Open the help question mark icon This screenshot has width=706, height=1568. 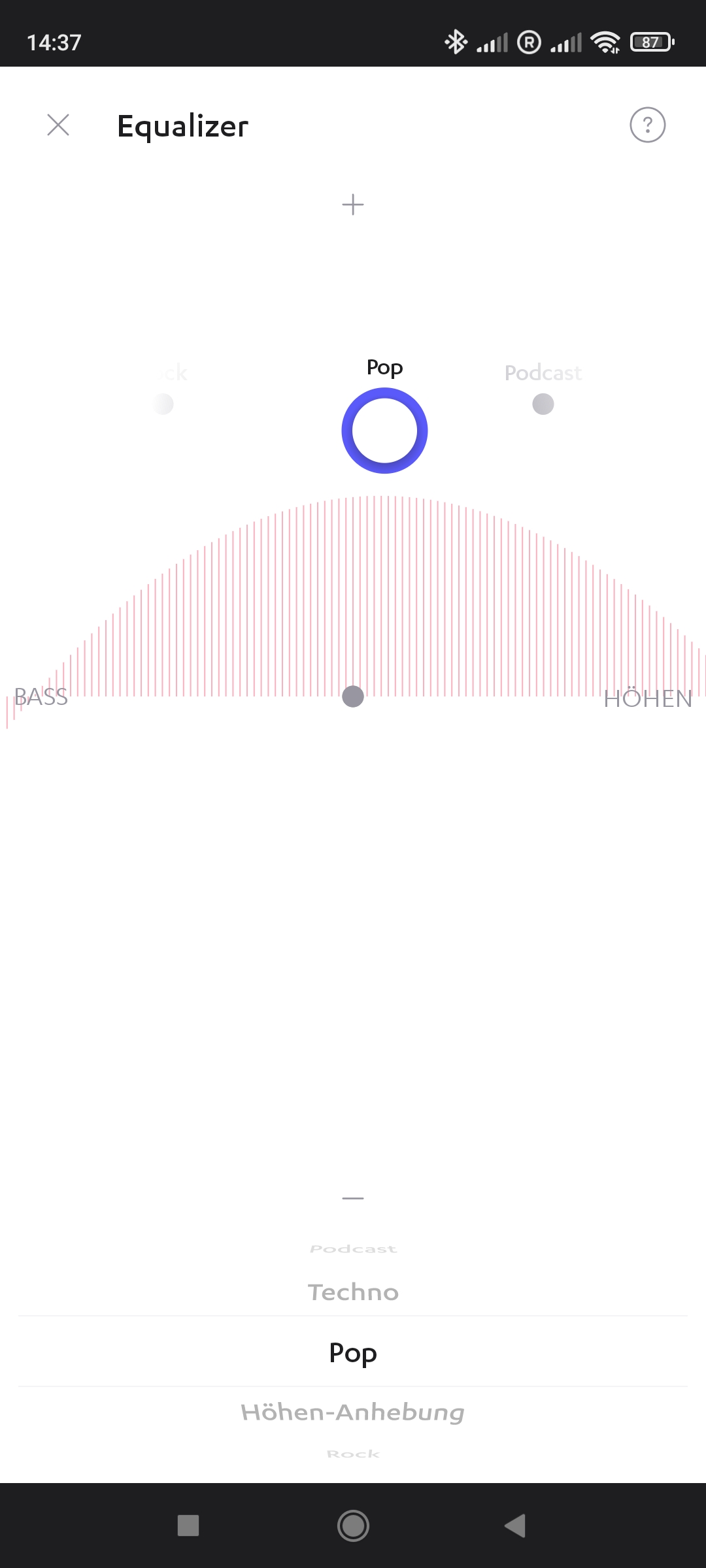[x=647, y=125]
